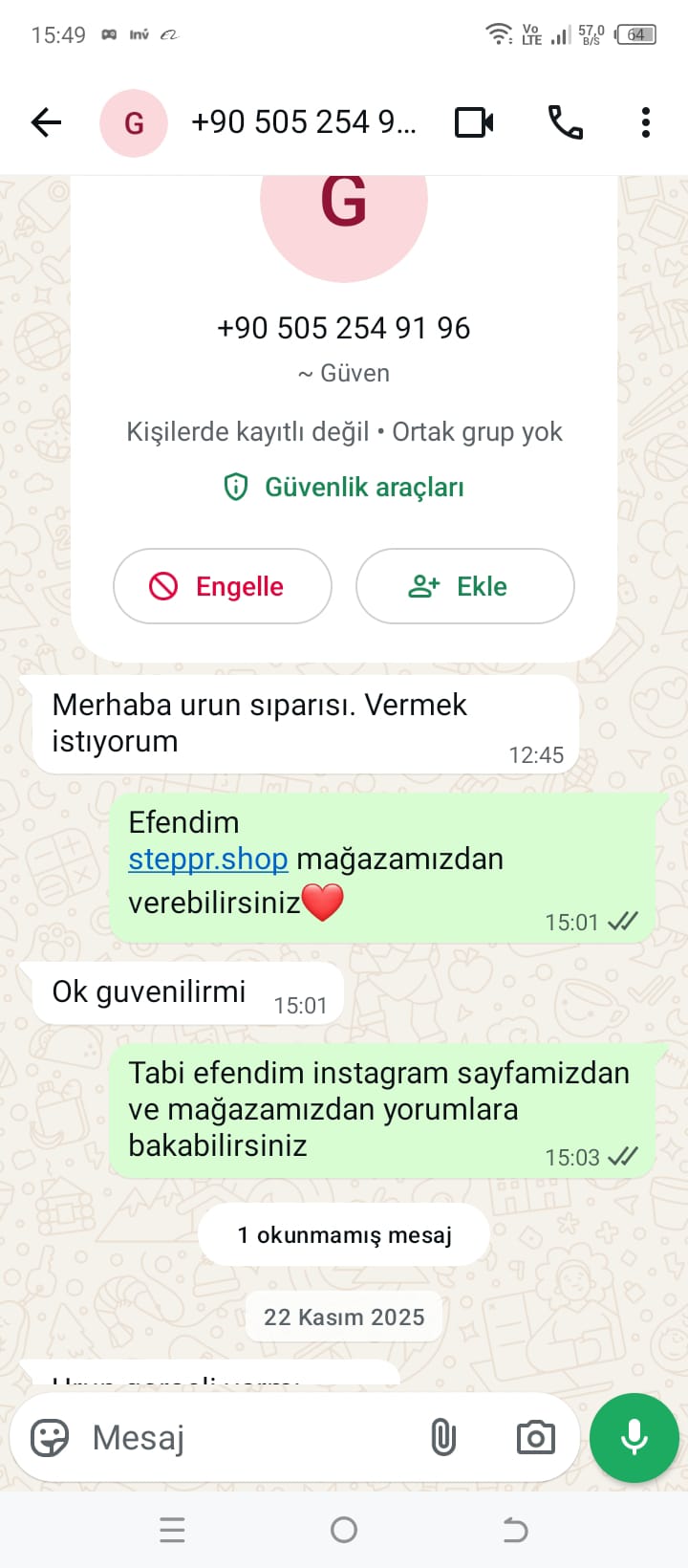Add contact with Ekle button
688x1568 pixels.
(x=464, y=586)
